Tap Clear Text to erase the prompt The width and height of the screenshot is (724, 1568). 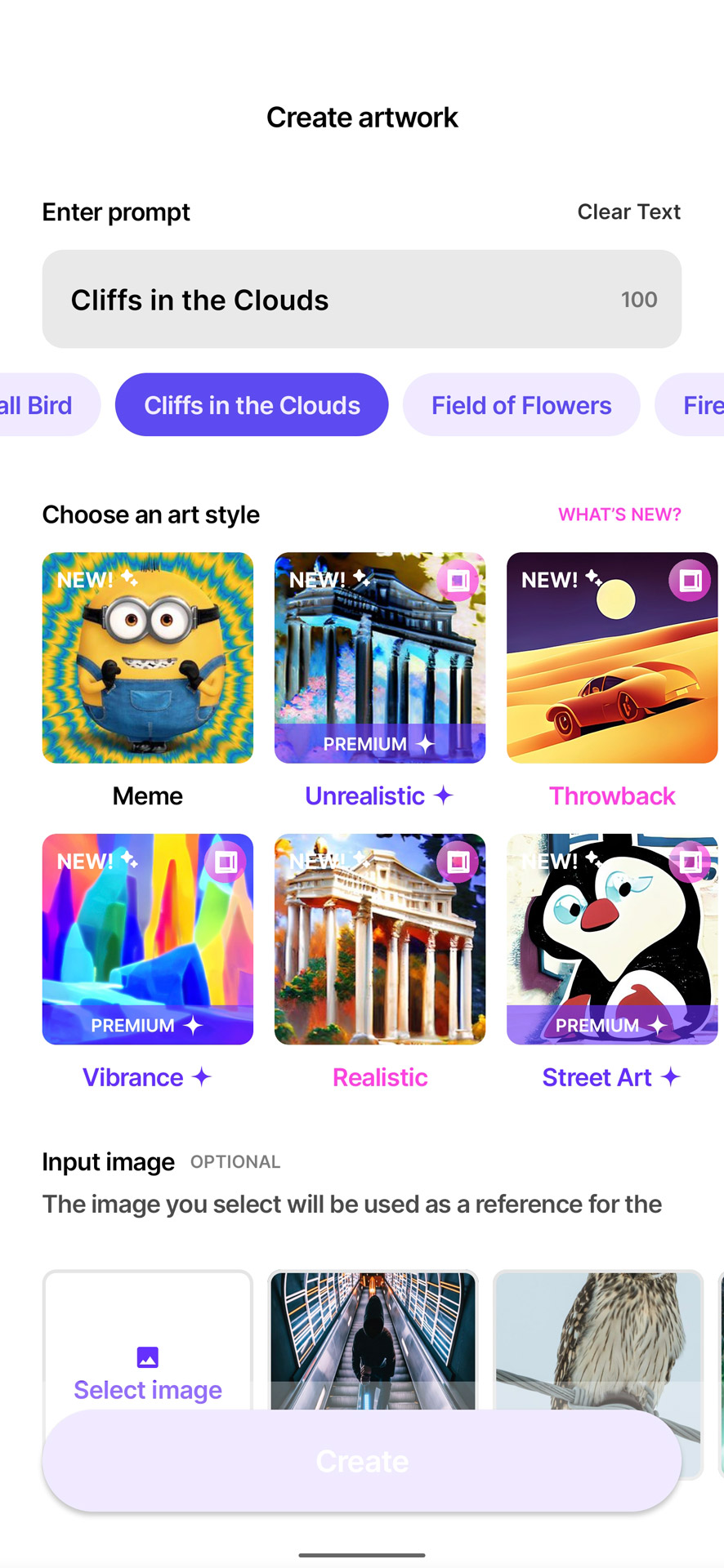coord(628,212)
